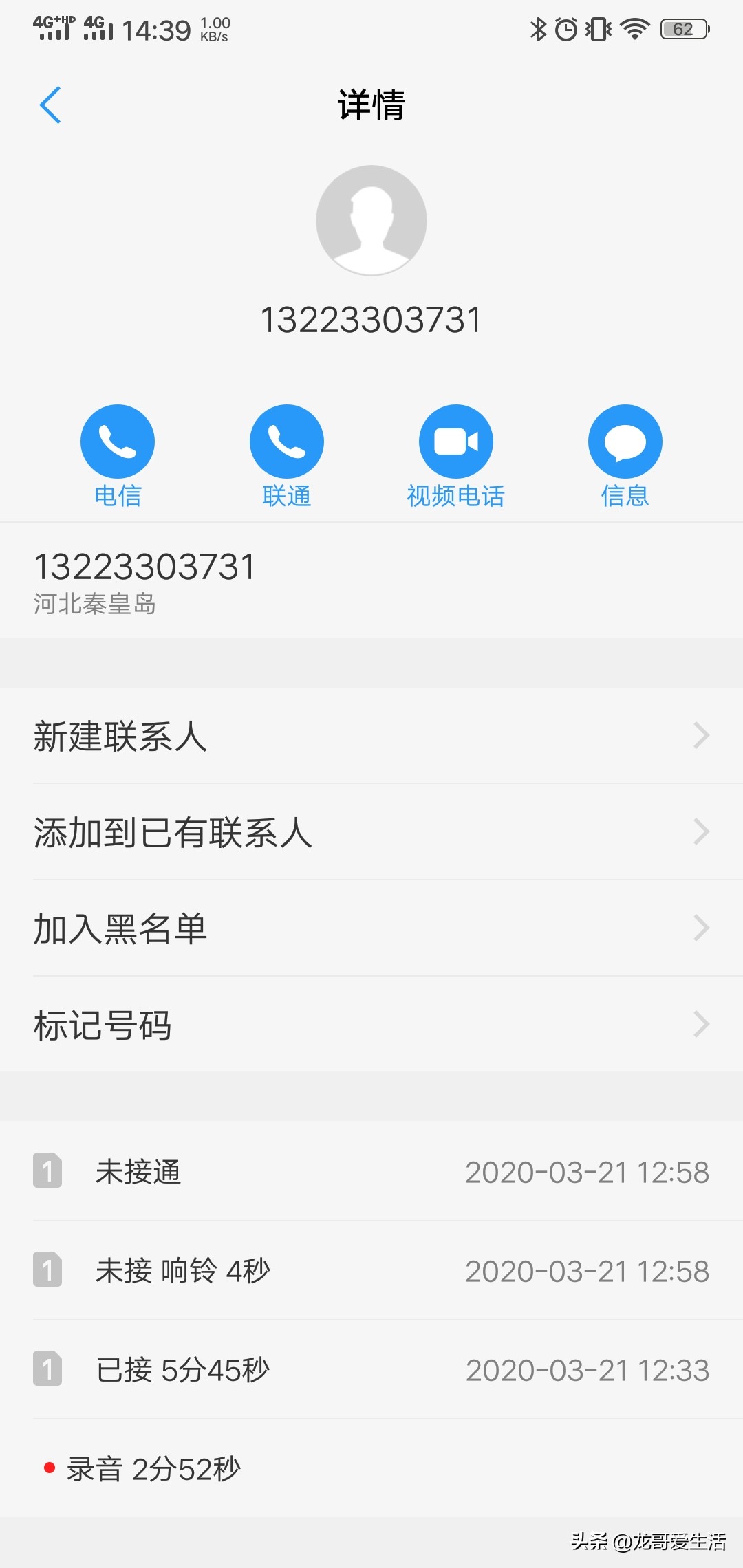Return with the back arrow

[50, 105]
